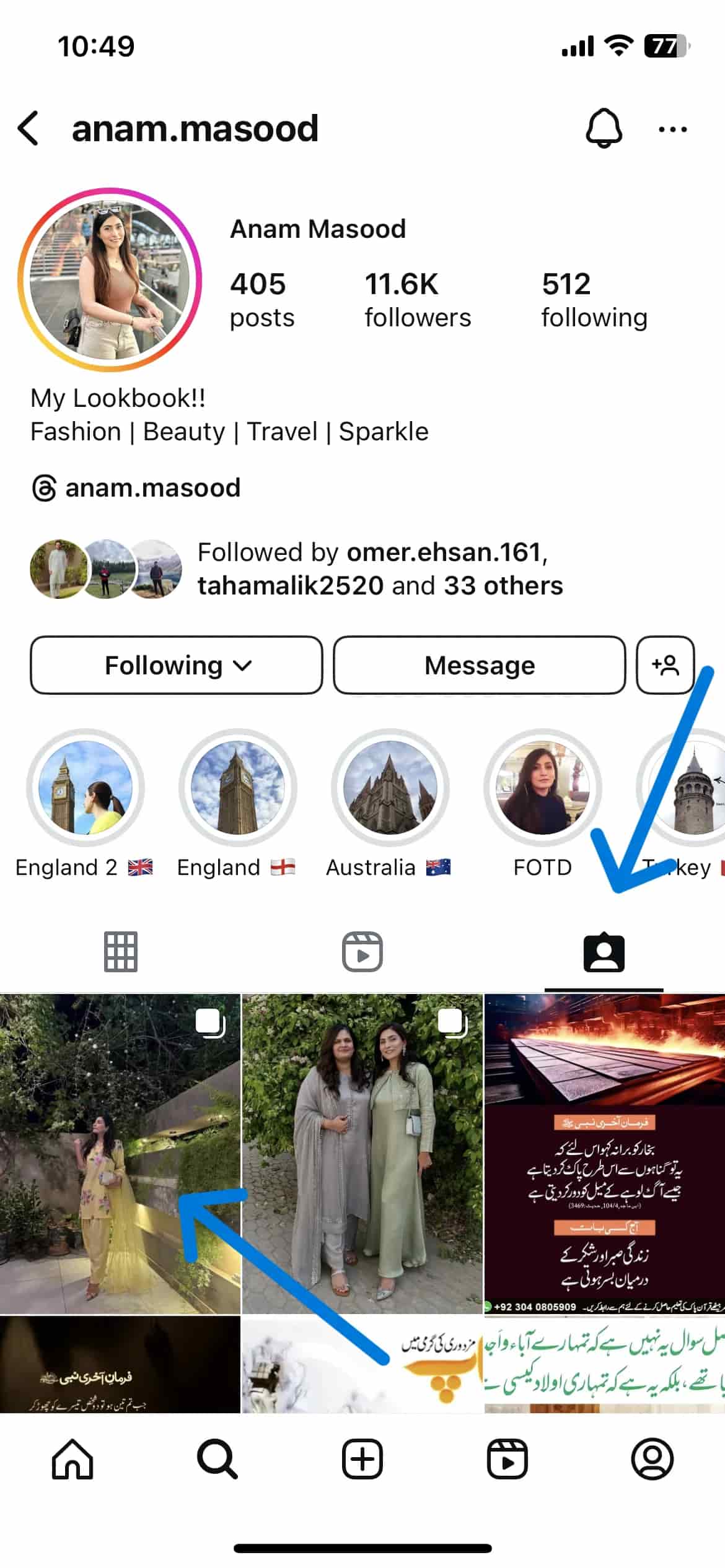Open the England 2 story highlight
The image size is (725, 1568).
tap(86, 787)
